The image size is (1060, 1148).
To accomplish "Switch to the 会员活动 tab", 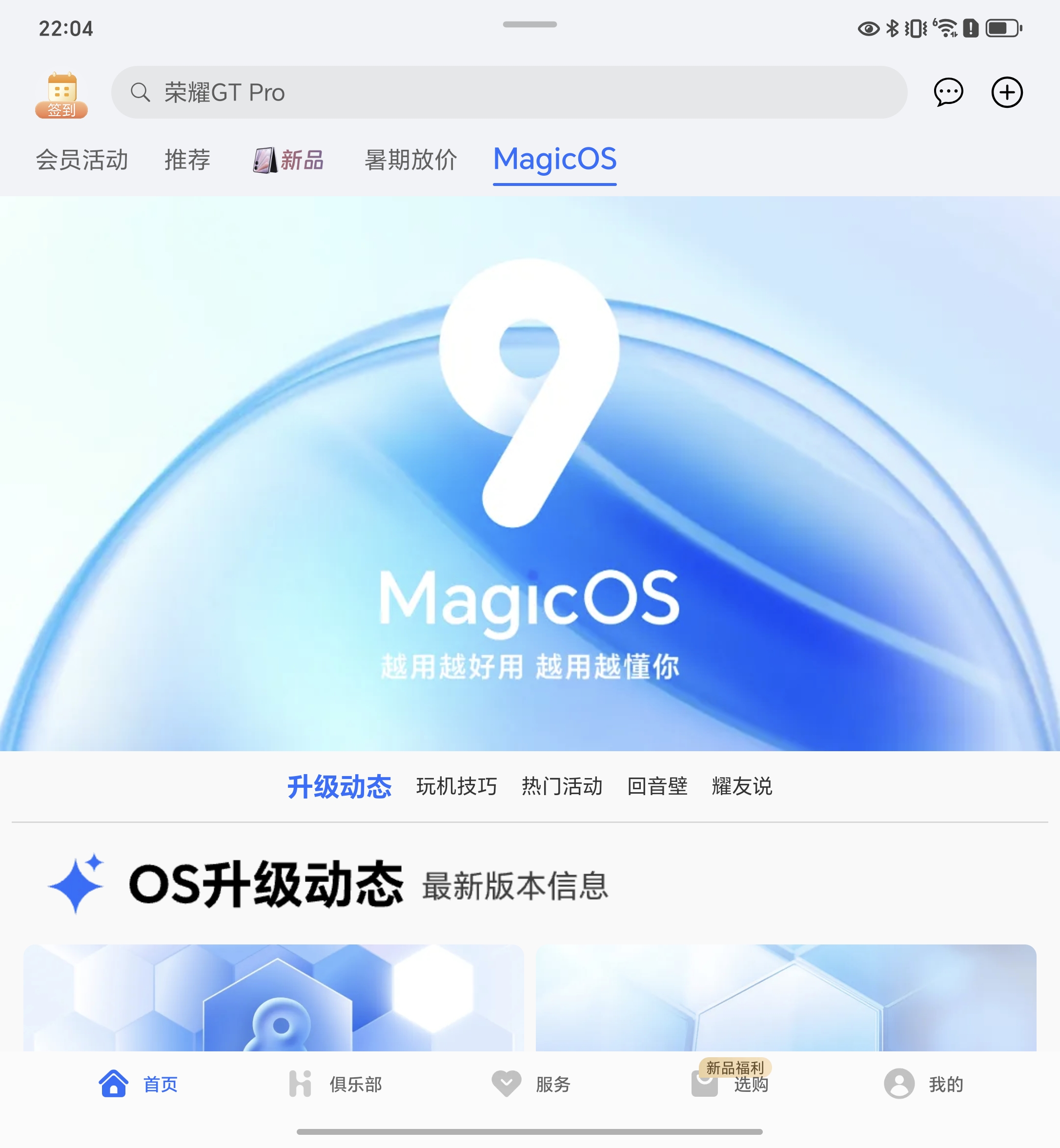I will click(82, 160).
